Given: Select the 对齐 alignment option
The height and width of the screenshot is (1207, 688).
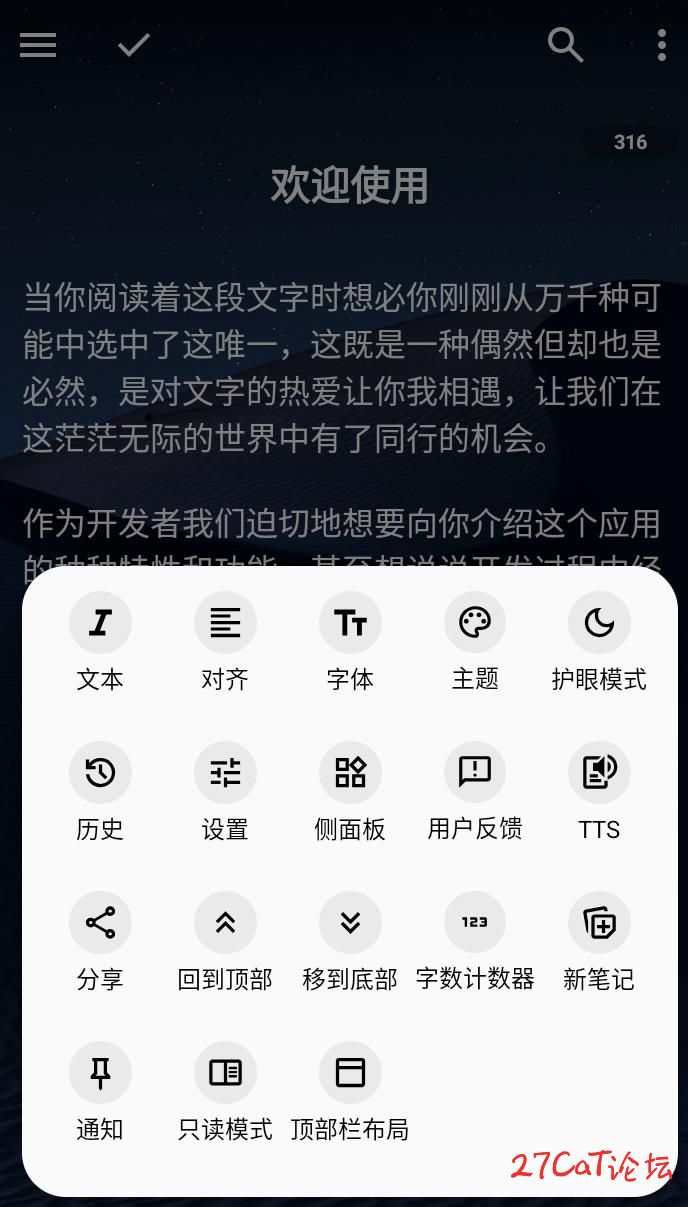Looking at the screenshot, I should point(225,623).
